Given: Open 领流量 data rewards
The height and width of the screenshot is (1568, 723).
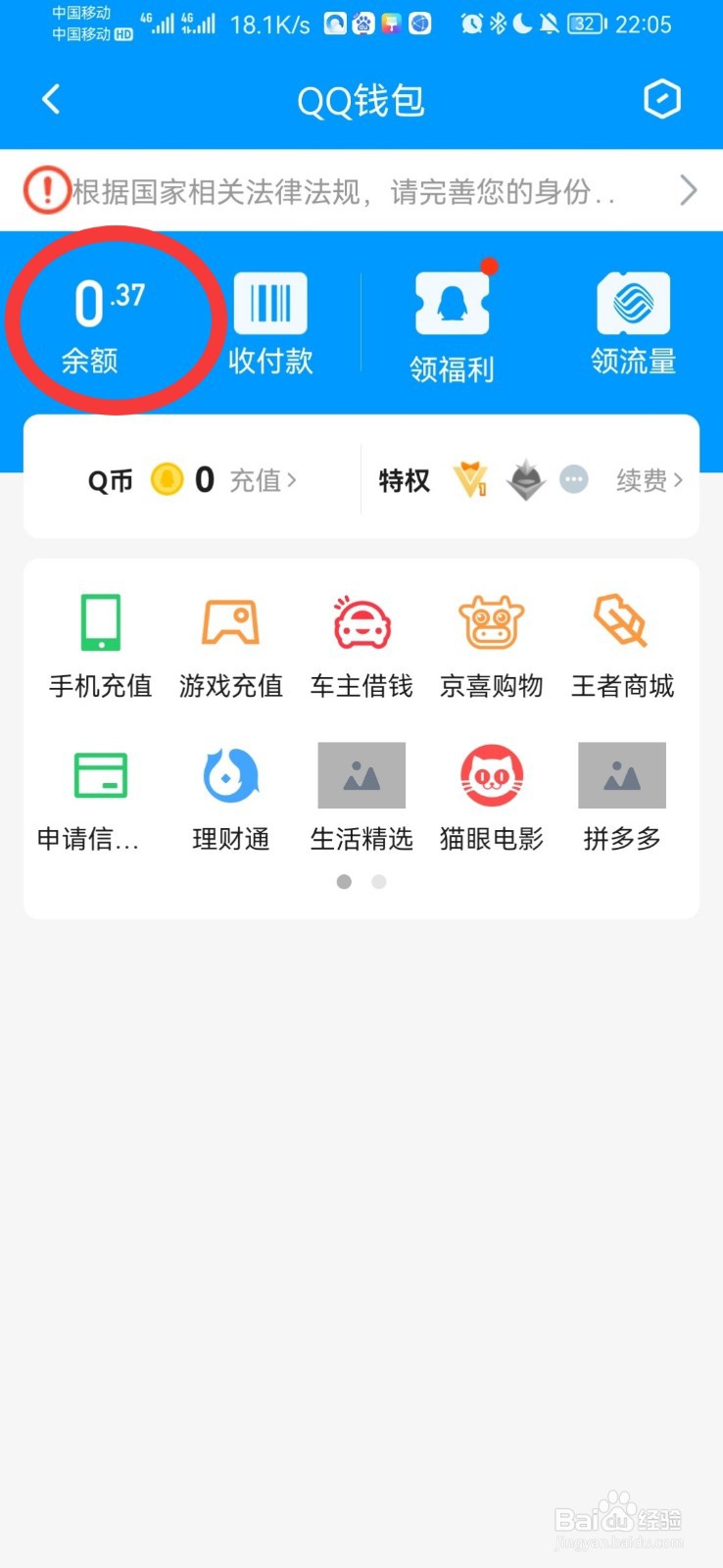Looking at the screenshot, I should 634,324.
